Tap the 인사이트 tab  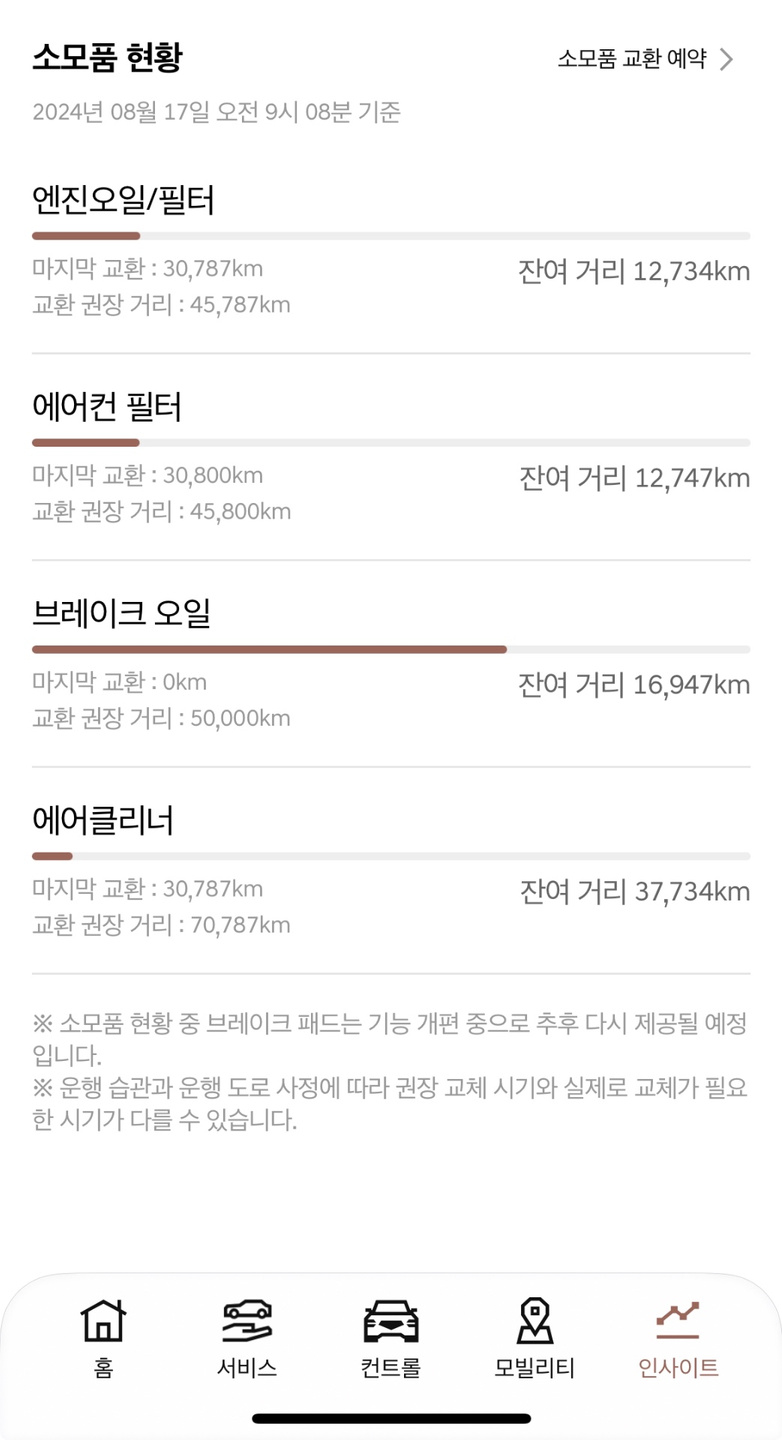point(678,1338)
